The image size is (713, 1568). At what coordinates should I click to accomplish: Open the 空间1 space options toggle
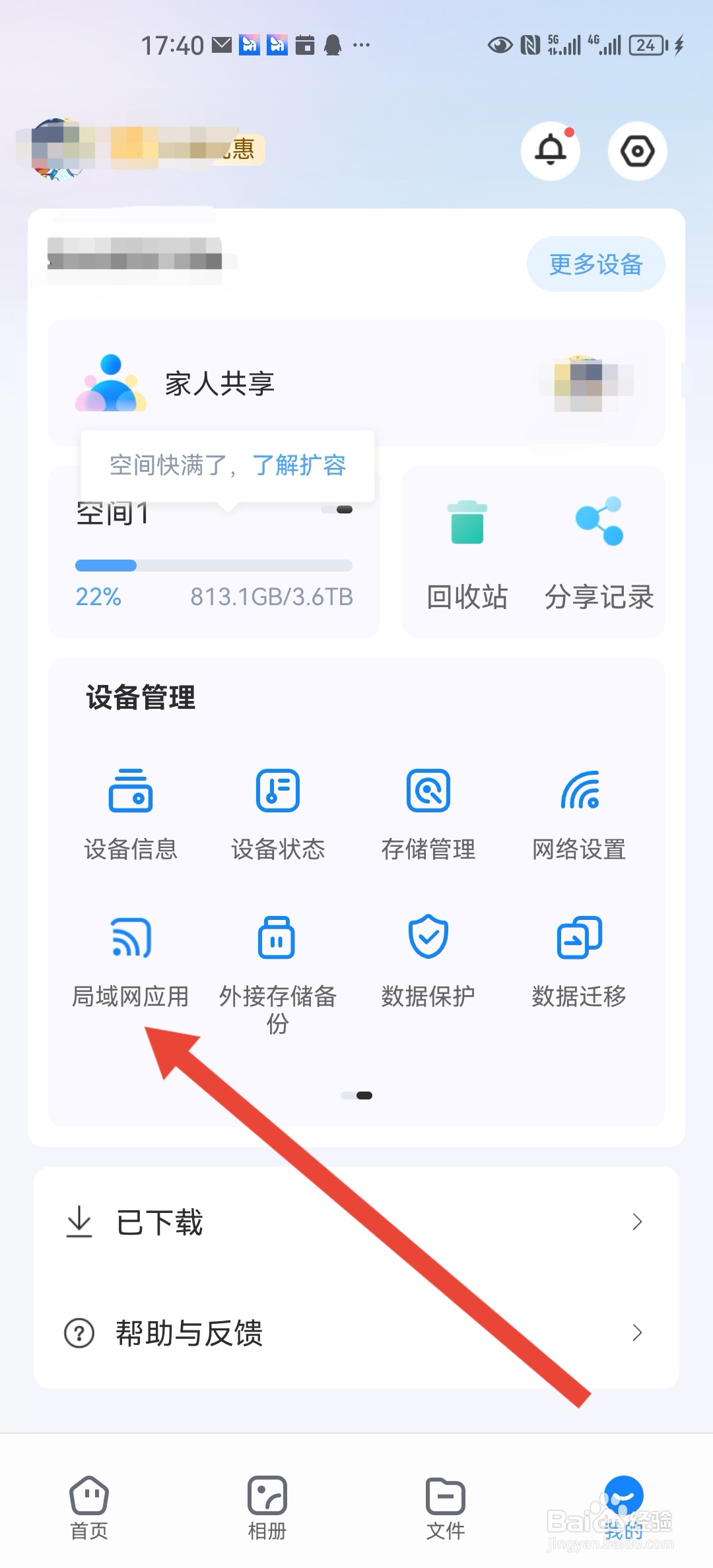pyautogui.click(x=338, y=509)
